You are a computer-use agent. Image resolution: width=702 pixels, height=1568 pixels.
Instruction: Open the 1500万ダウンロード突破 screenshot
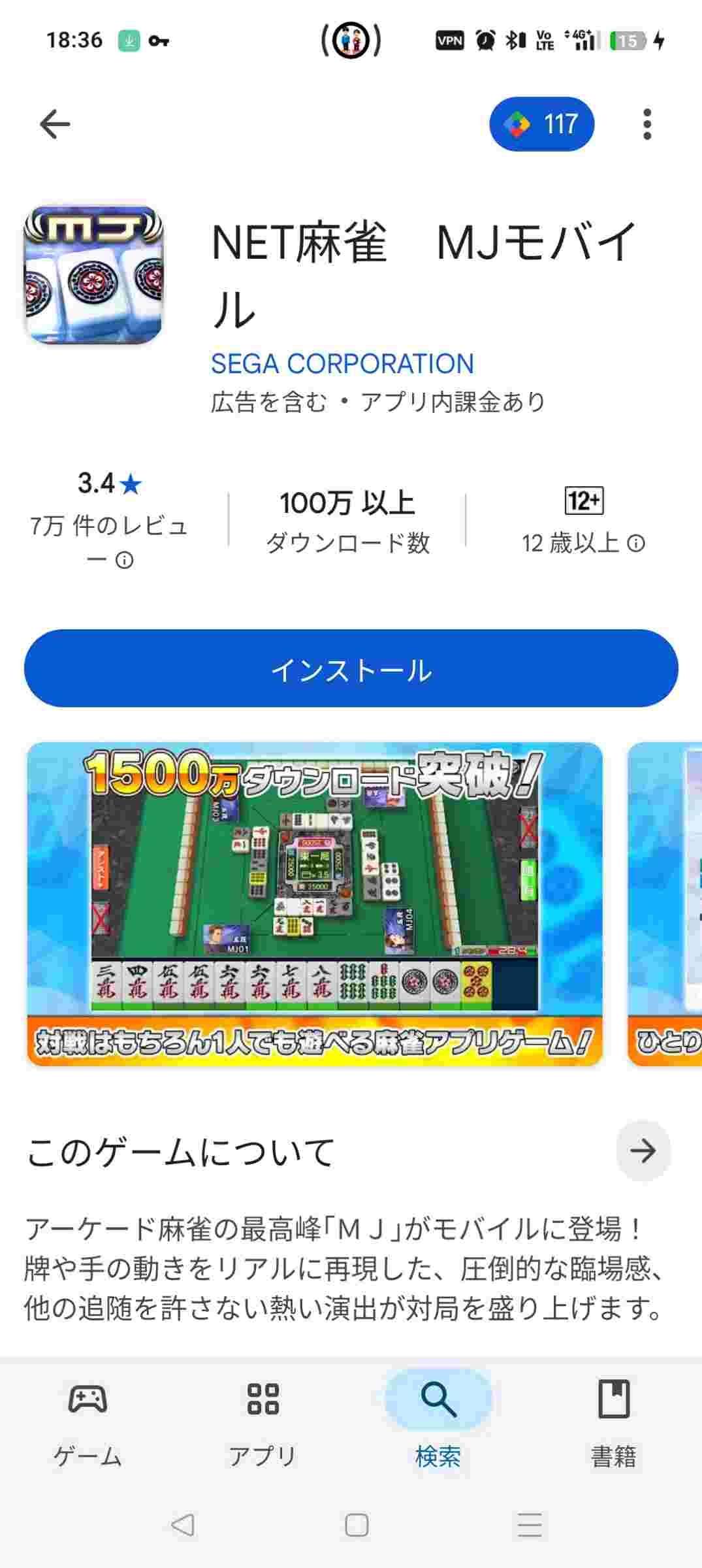(x=315, y=904)
